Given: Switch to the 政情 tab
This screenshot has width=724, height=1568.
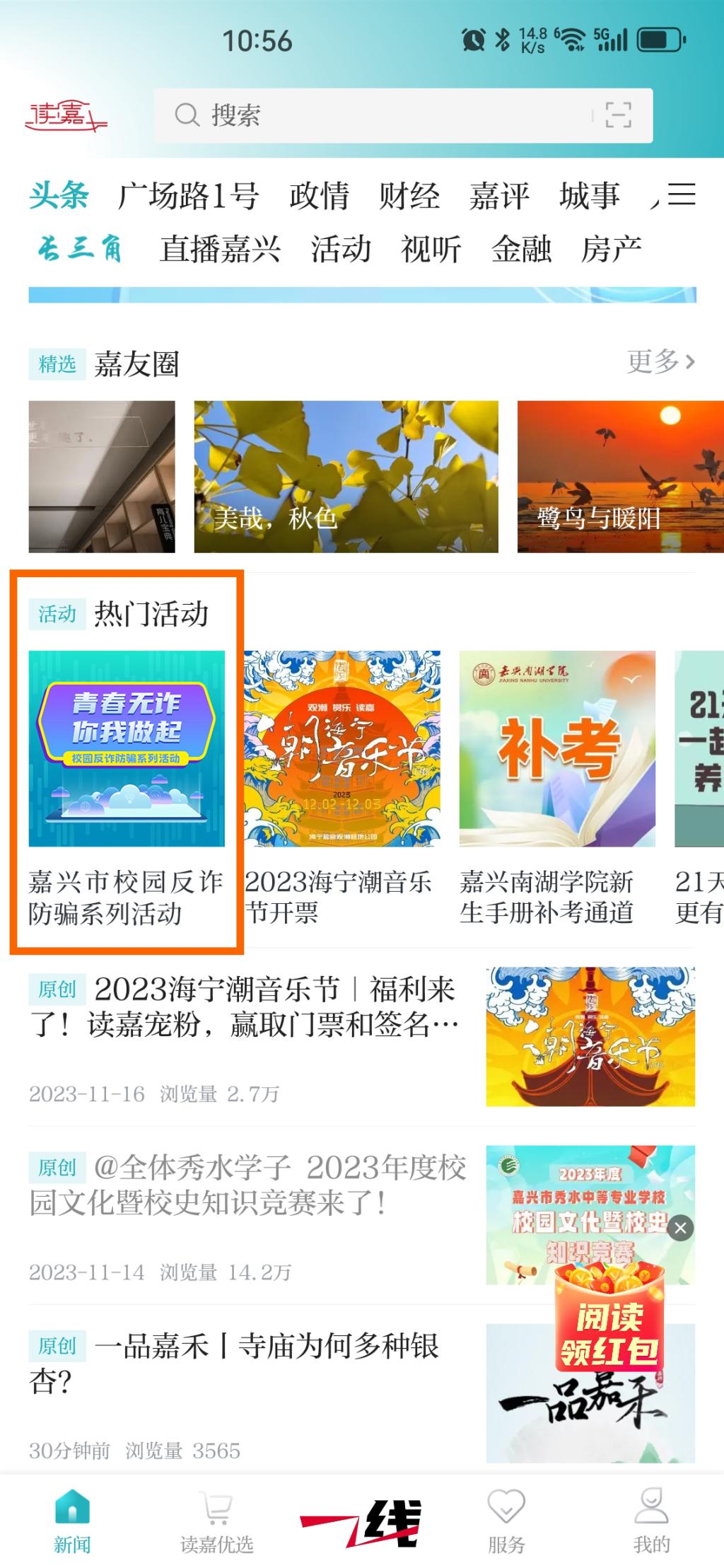Looking at the screenshot, I should point(319,196).
